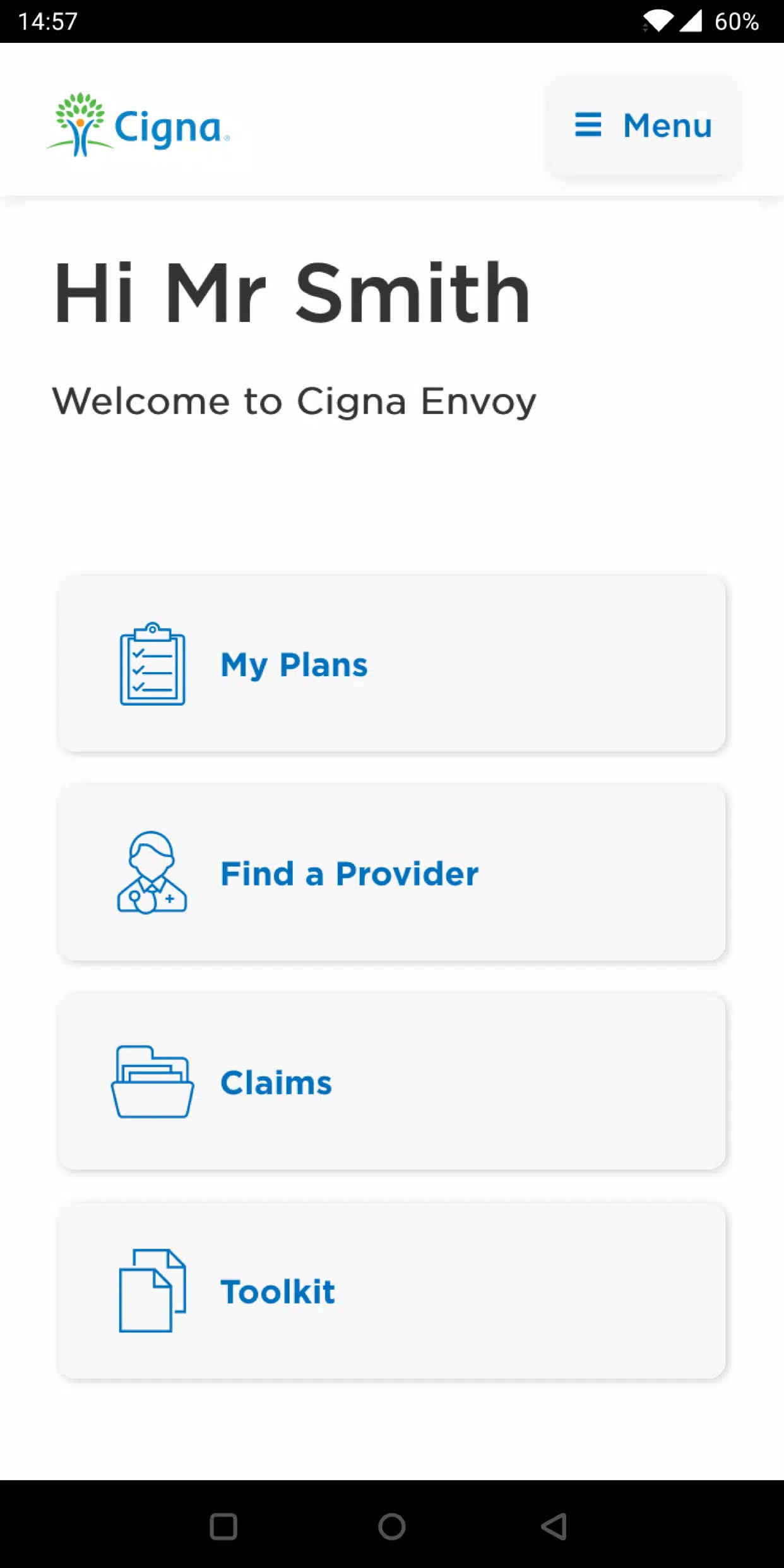
Task: Open the Menu button
Action: pyautogui.click(x=643, y=125)
